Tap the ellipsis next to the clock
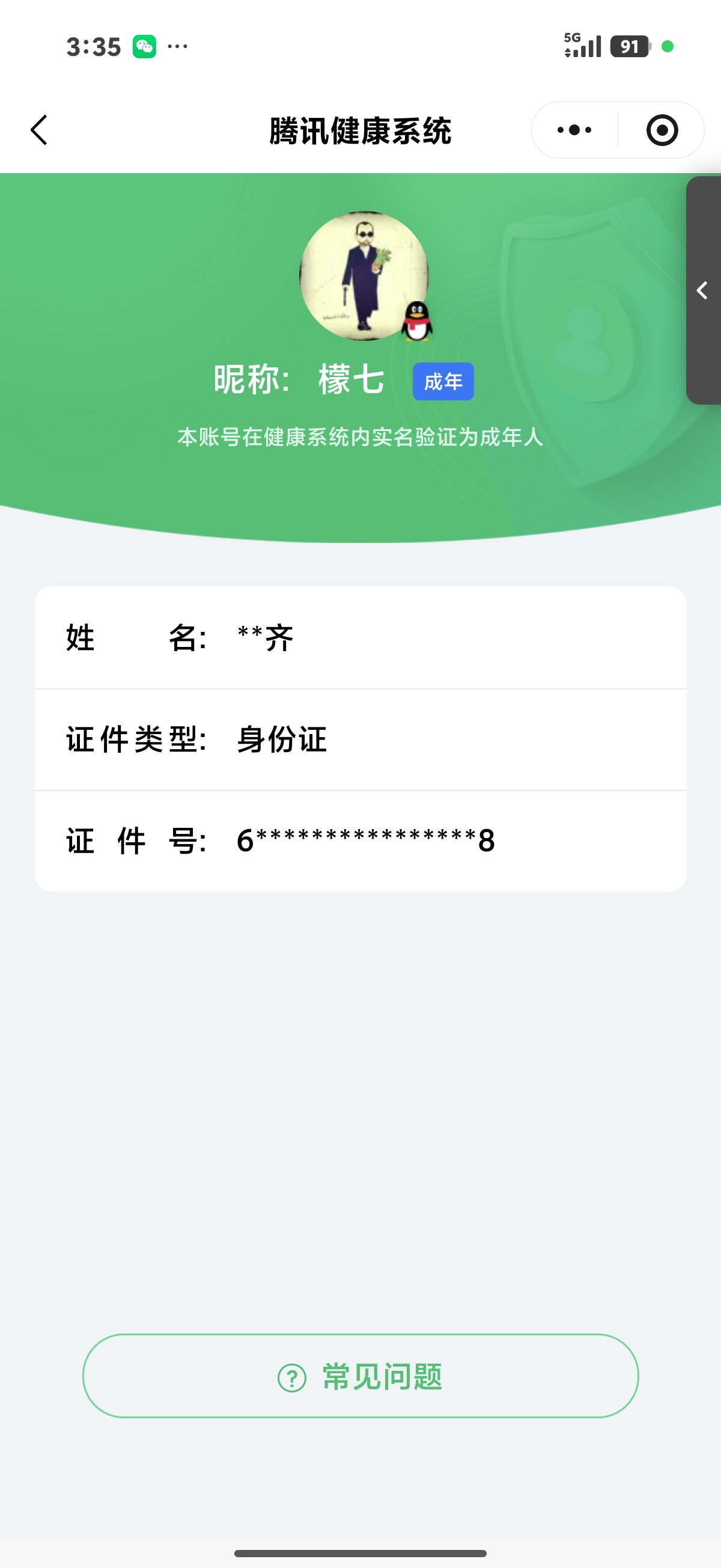721x1568 pixels. pyautogui.click(x=177, y=47)
